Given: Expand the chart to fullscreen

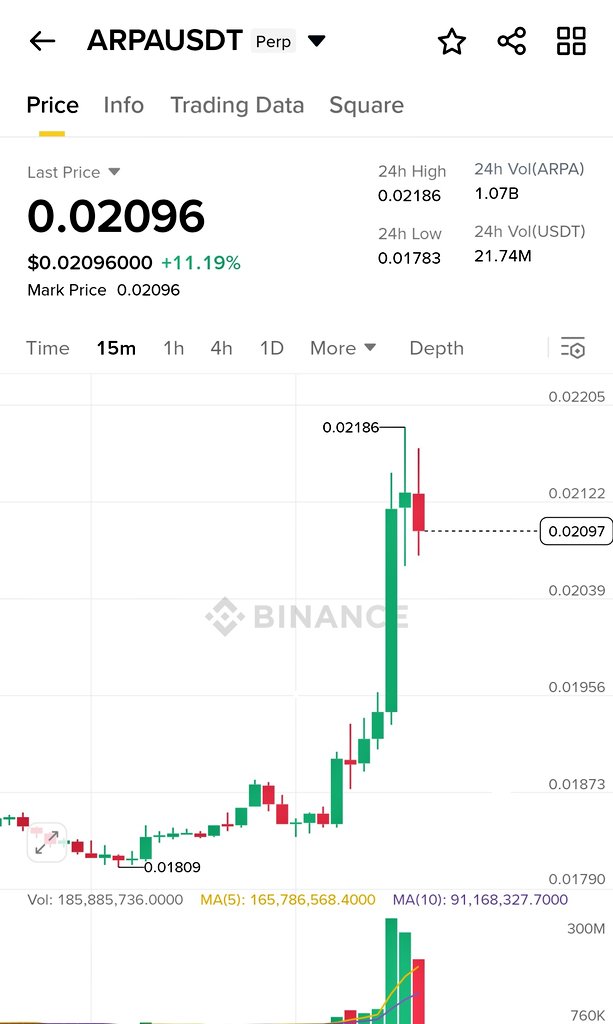Looking at the screenshot, I should tap(47, 842).
